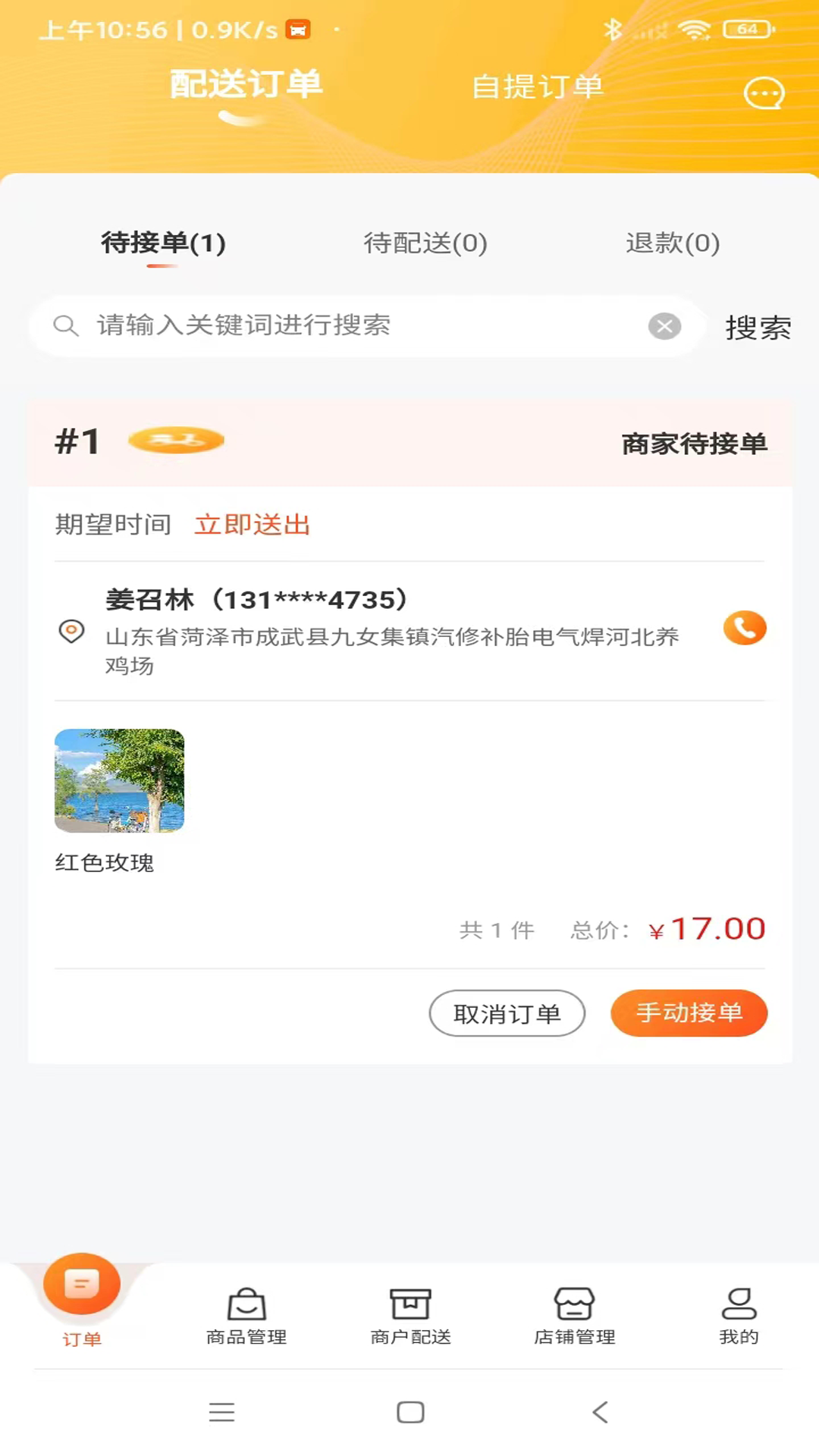Screen dimensions: 819x1456
Task: Tap the 搜索 text to search
Action: click(759, 328)
